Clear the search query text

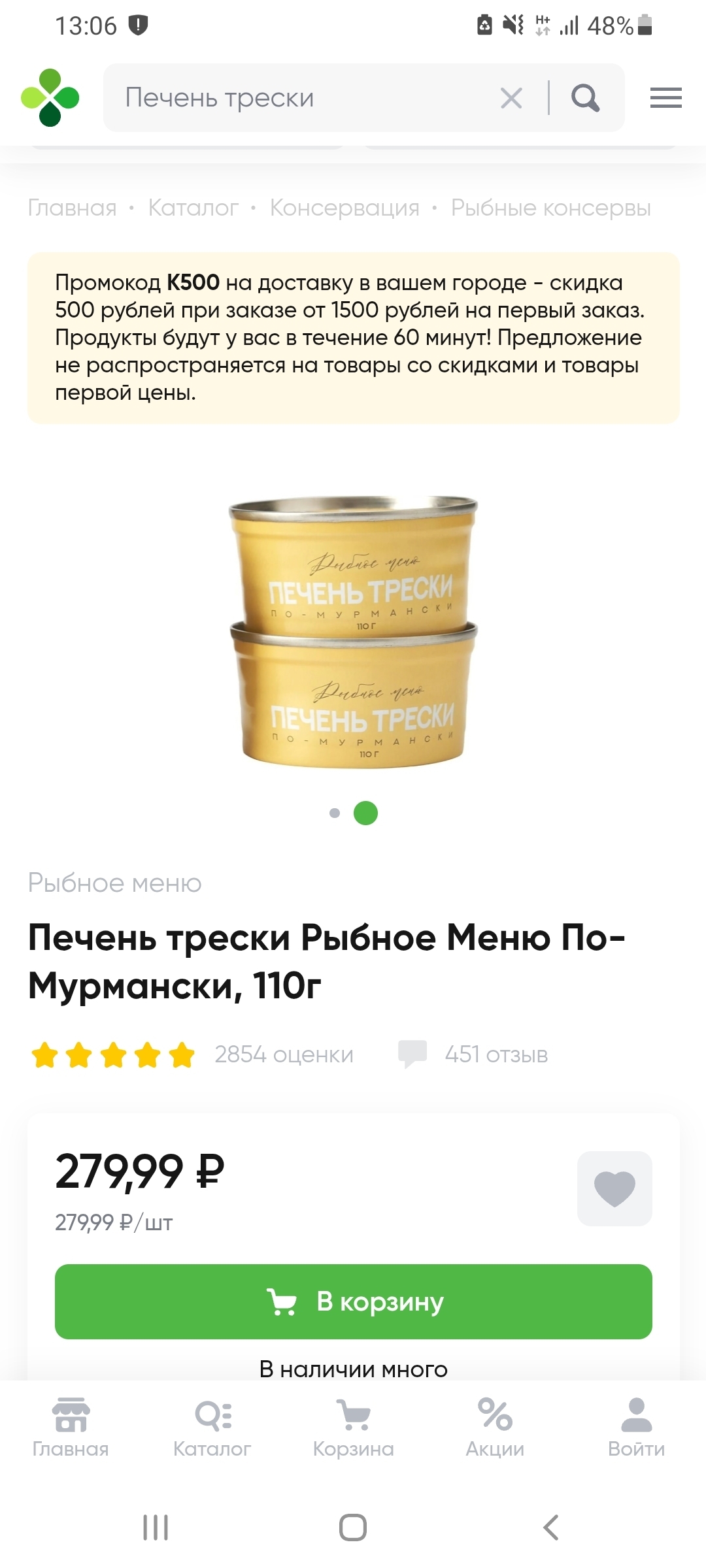(x=511, y=99)
